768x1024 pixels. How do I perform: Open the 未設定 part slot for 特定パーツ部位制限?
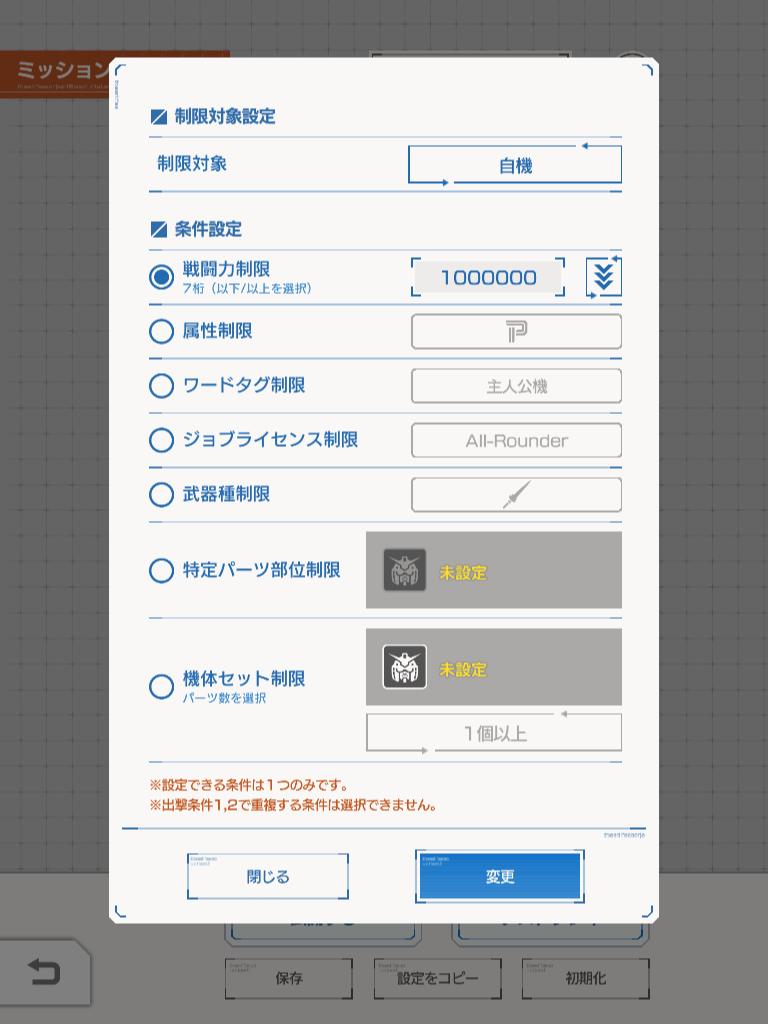[494, 570]
